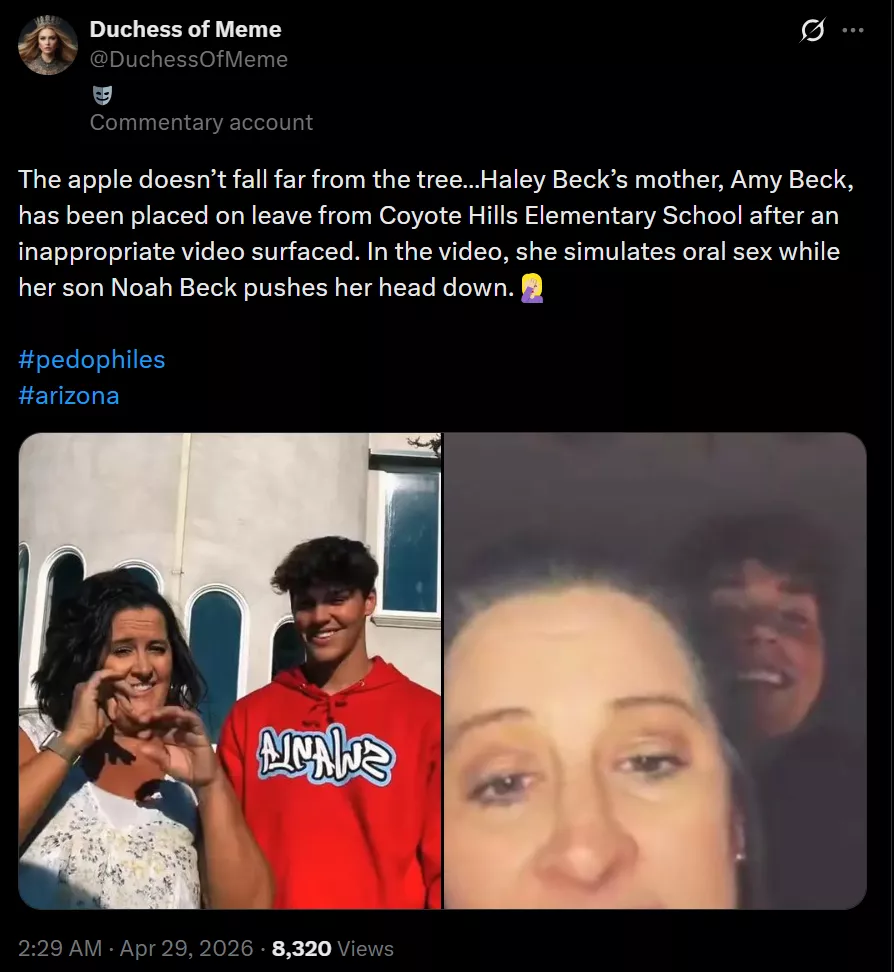
Task: View the dark close-up selfie photo
Action: 655,670
